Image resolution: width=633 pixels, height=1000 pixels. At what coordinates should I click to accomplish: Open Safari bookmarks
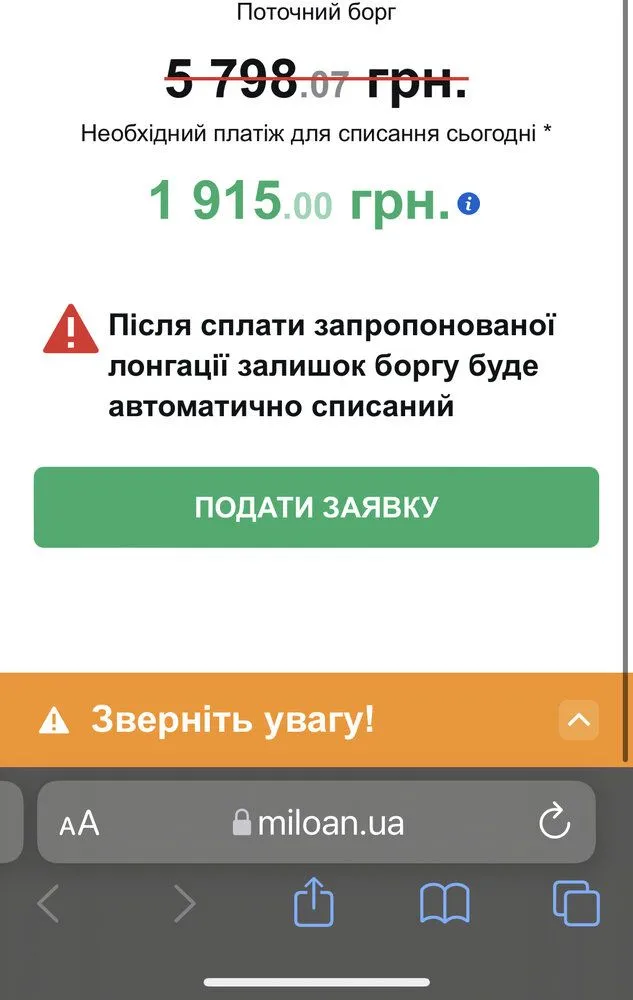(x=444, y=904)
